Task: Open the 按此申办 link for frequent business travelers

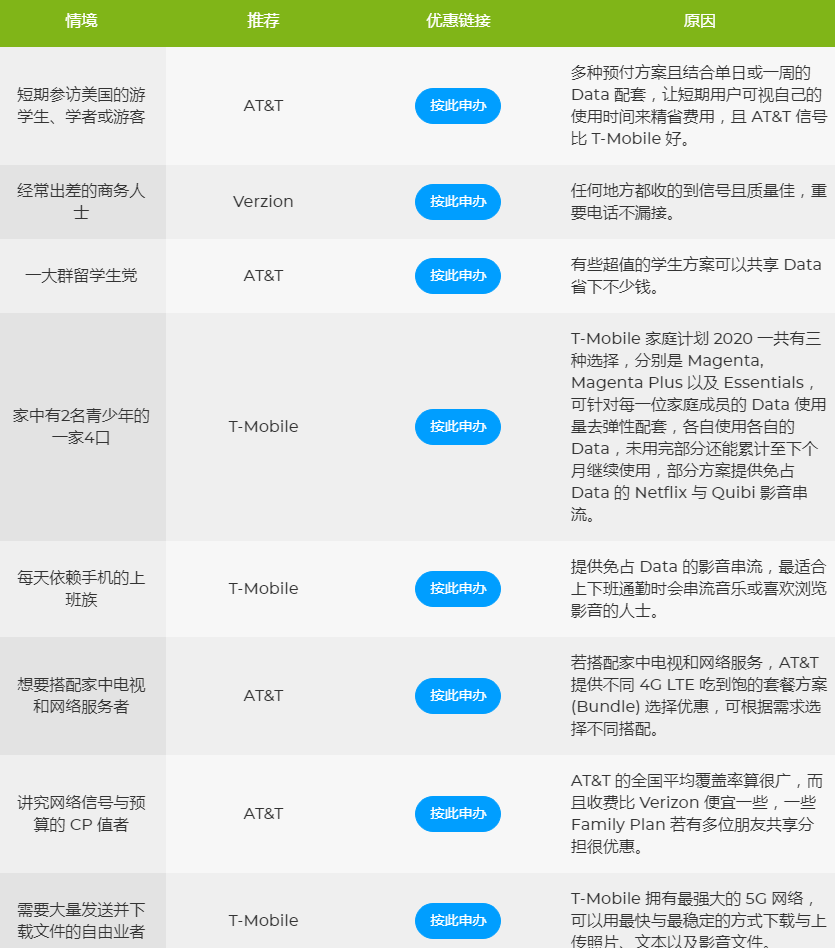Action: (x=458, y=202)
